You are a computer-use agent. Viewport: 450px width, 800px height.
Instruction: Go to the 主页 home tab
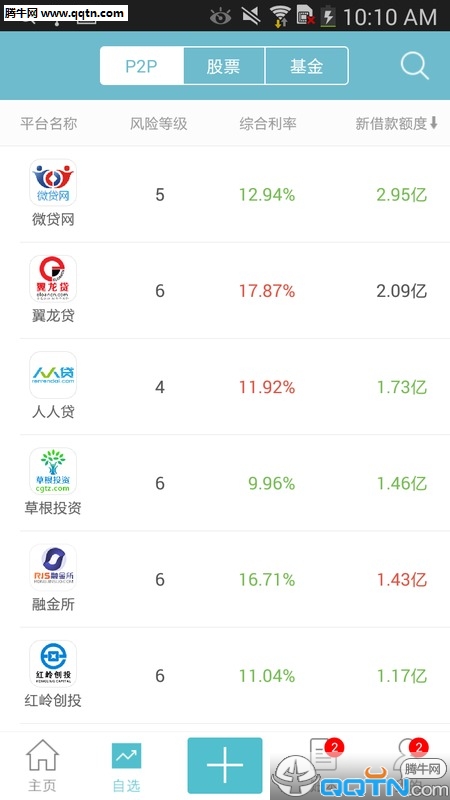(x=42, y=766)
